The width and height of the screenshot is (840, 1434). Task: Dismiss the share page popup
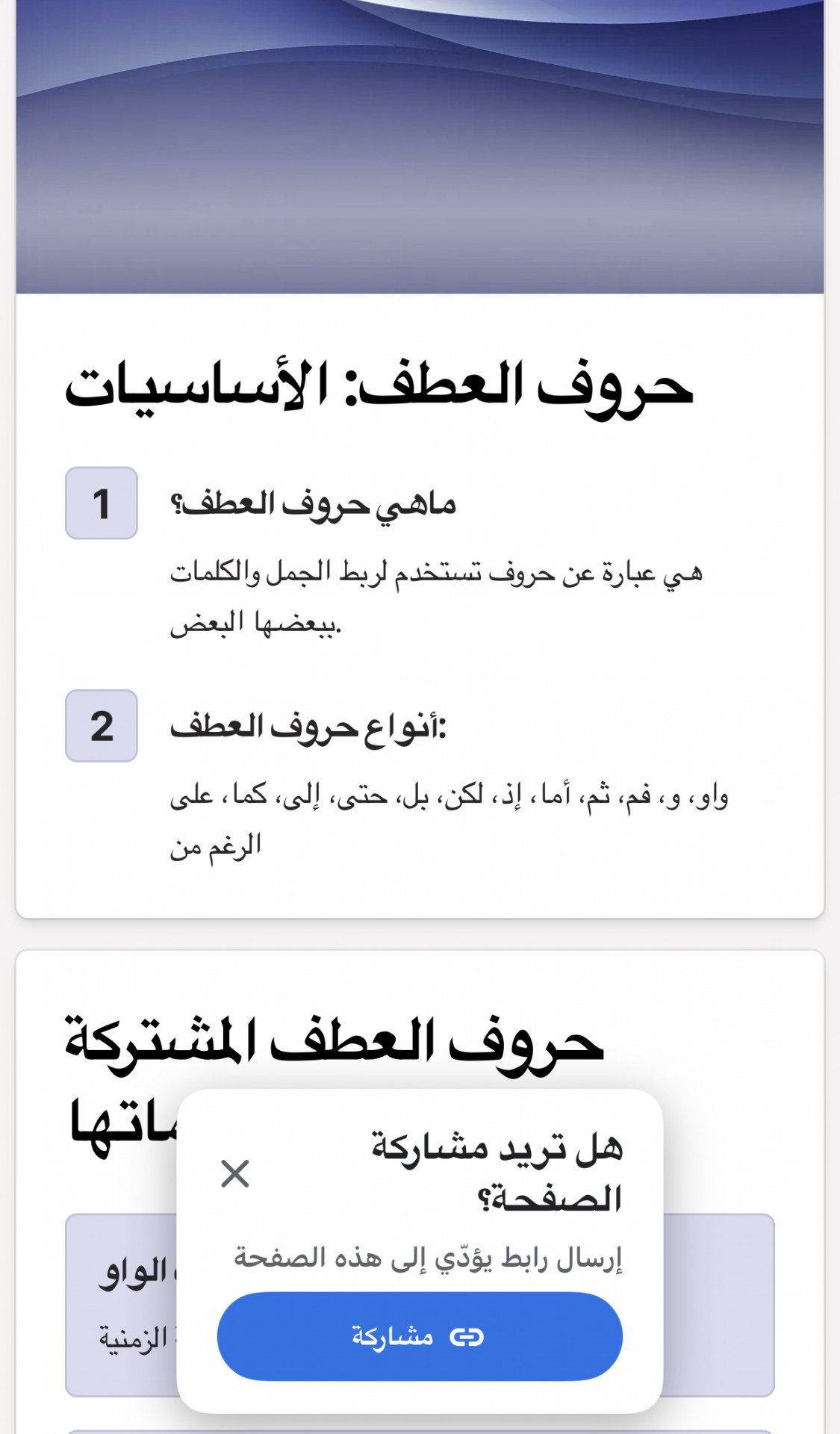(x=235, y=1173)
